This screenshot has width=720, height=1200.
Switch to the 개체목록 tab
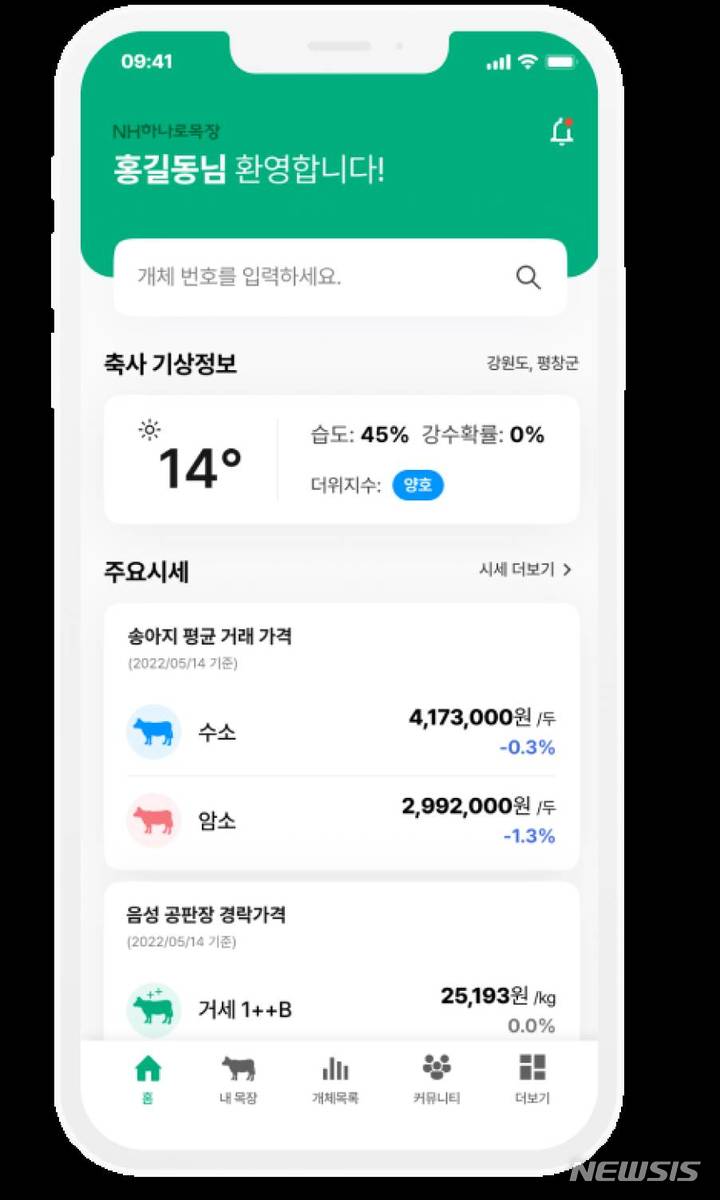coord(335,1079)
